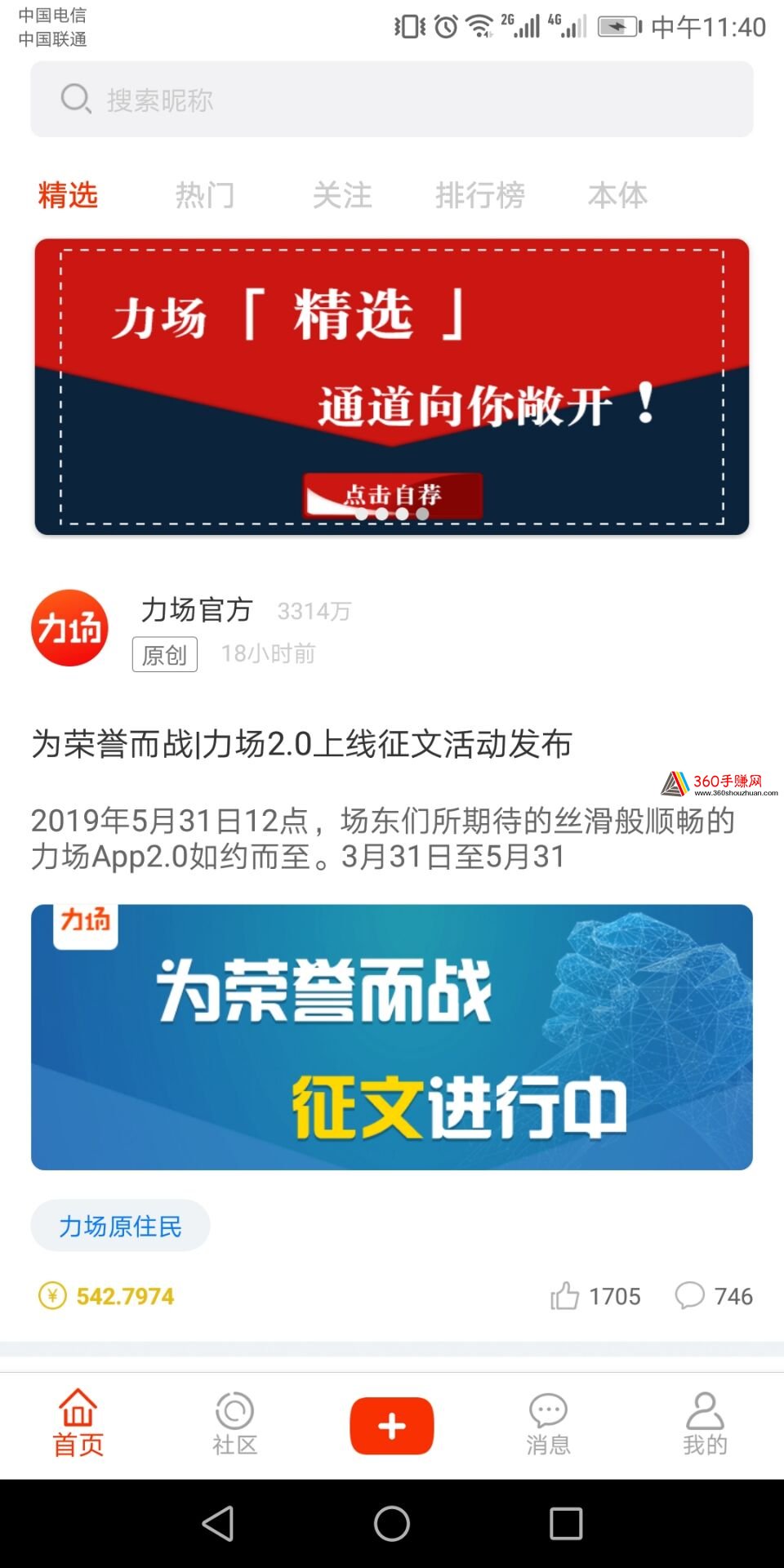The image size is (784, 1568).
Task: Tap the 力场原住民 tag chip
Action: click(x=120, y=1226)
